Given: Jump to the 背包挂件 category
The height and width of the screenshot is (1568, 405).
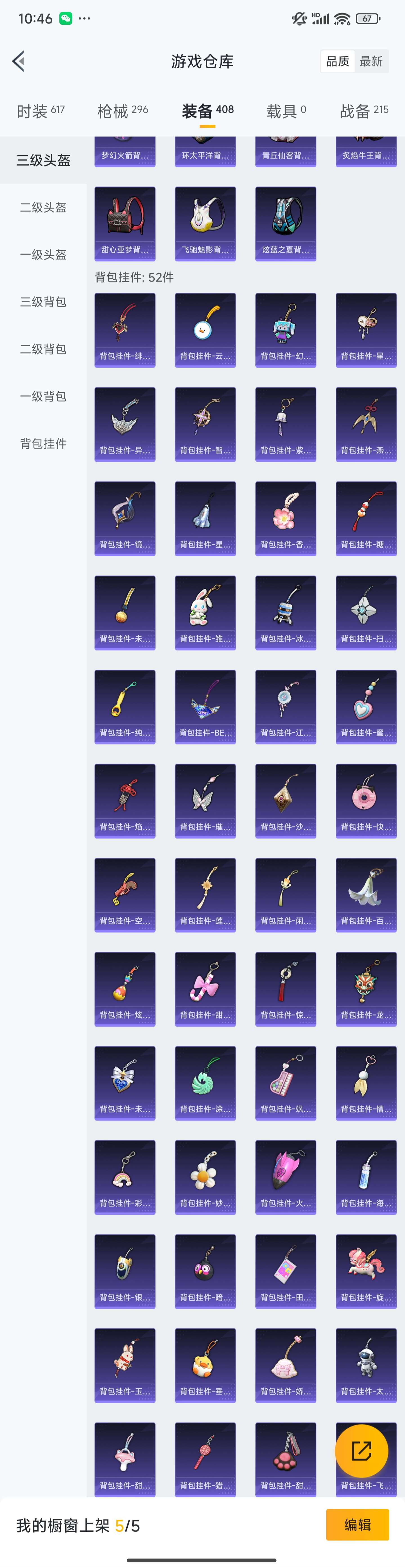Looking at the screenshot, I should [43, 443].
